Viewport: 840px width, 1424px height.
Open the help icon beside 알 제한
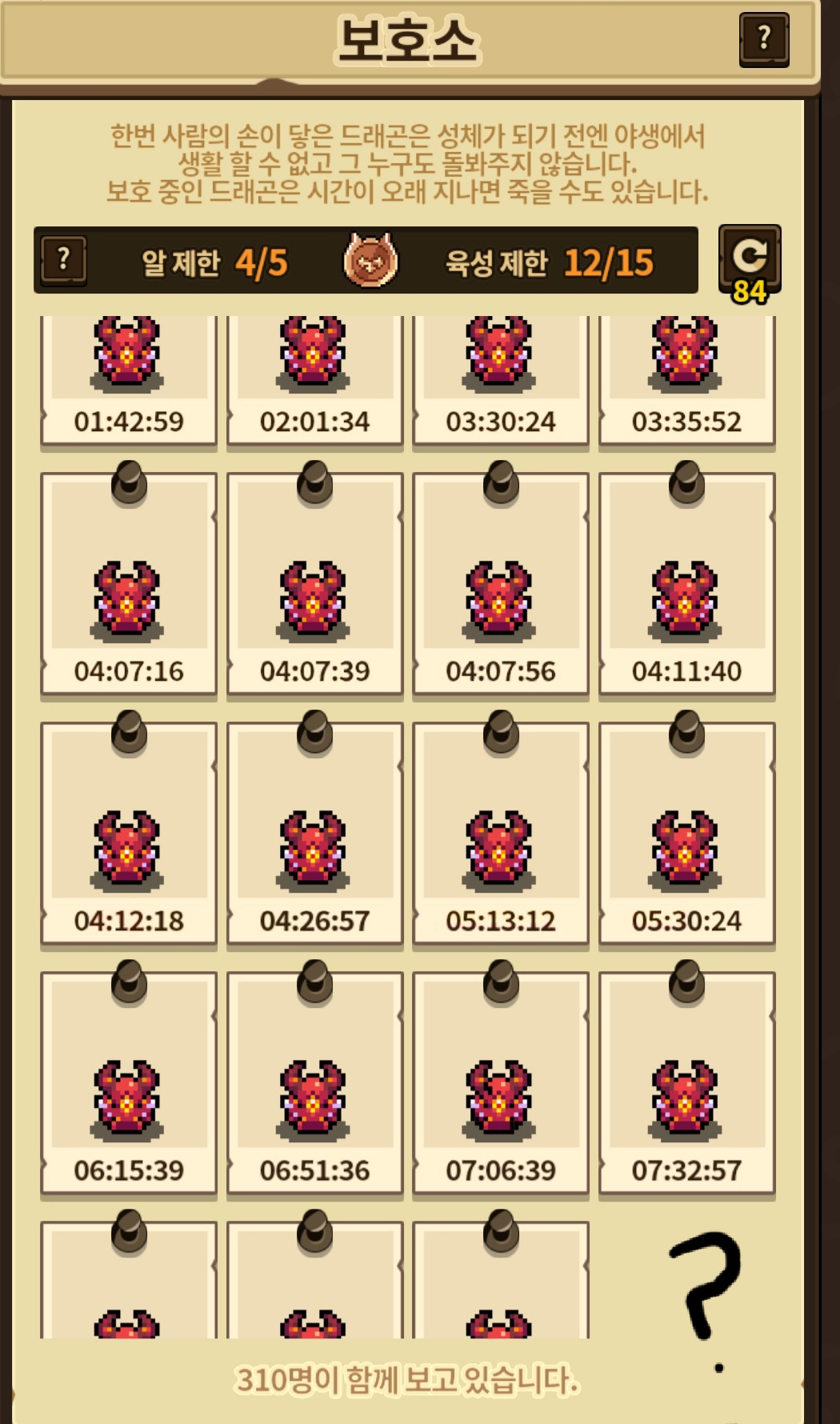64,260
